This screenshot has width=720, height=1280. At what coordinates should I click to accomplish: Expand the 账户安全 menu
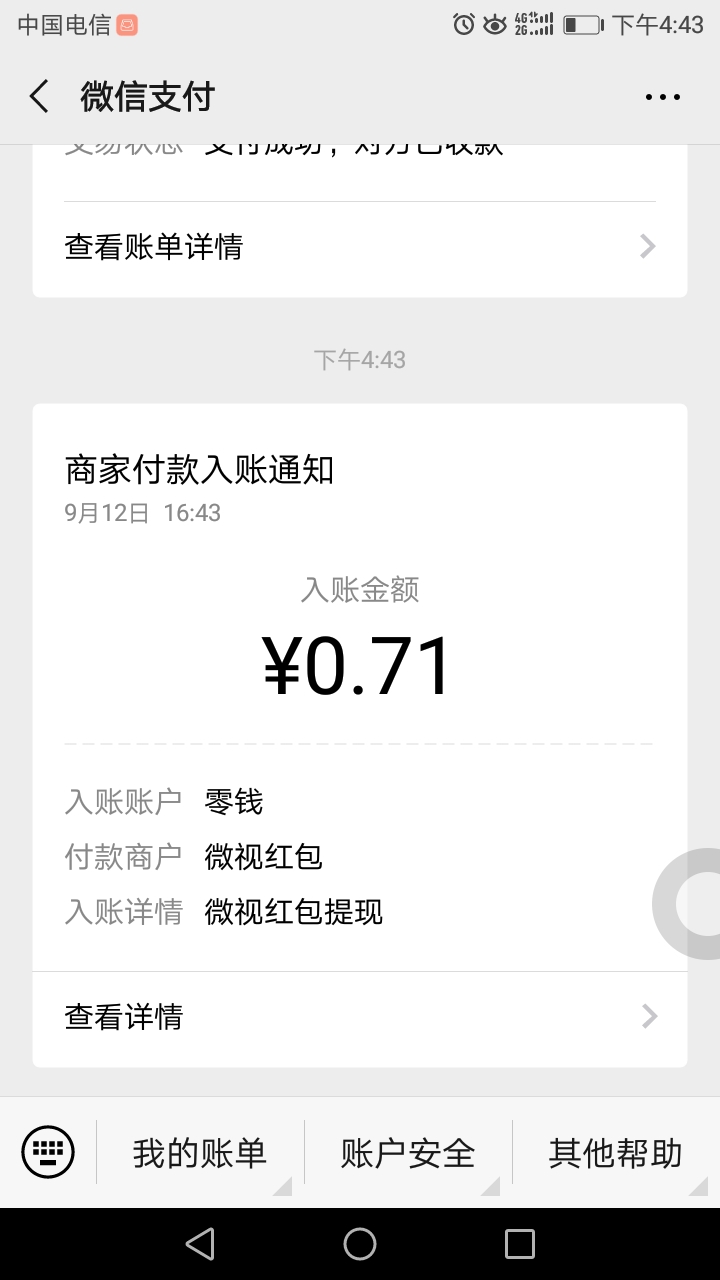[x=408, y=1153]
